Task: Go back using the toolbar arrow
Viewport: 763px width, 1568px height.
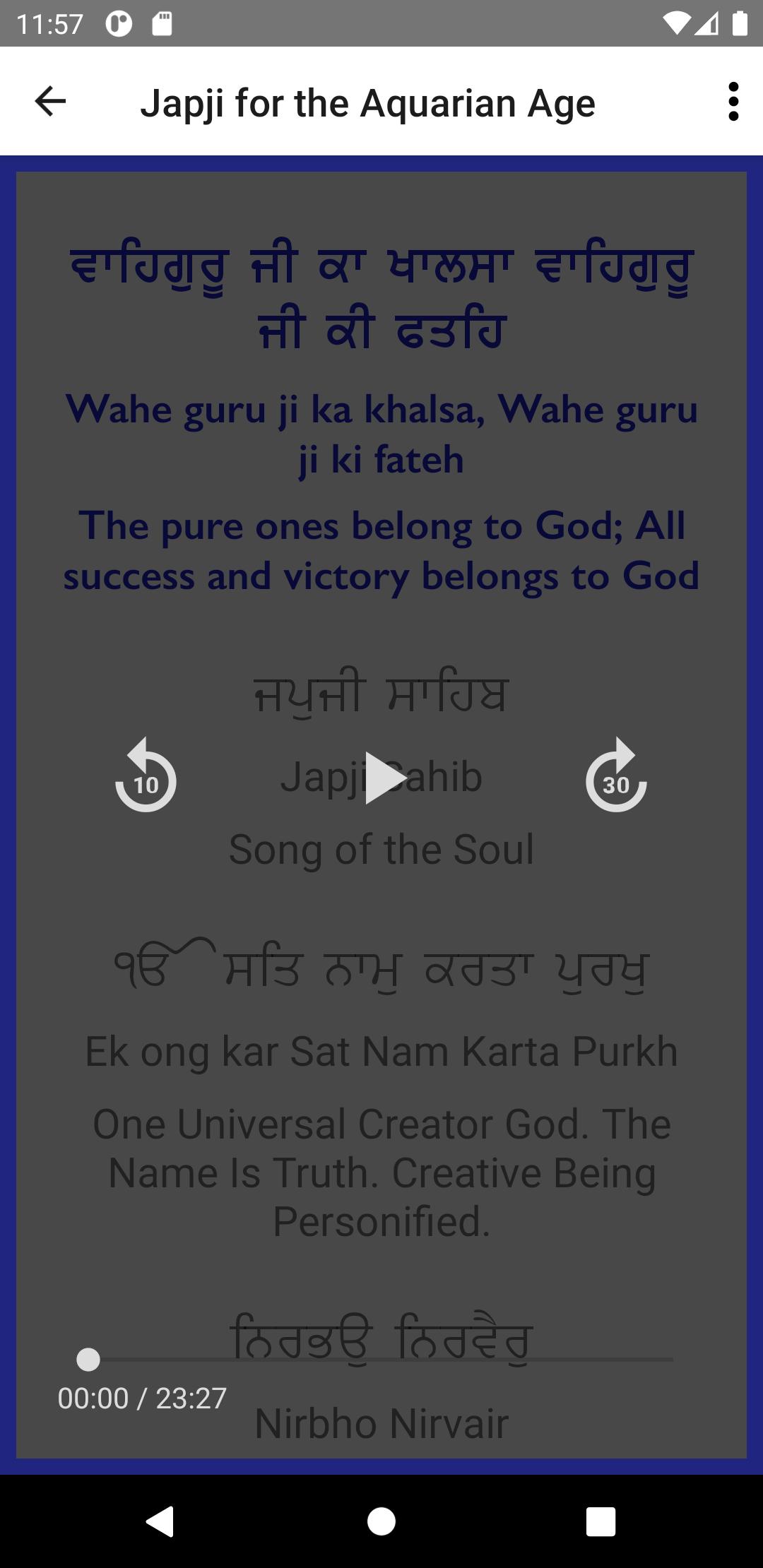Action: click(x=50, y=101)
